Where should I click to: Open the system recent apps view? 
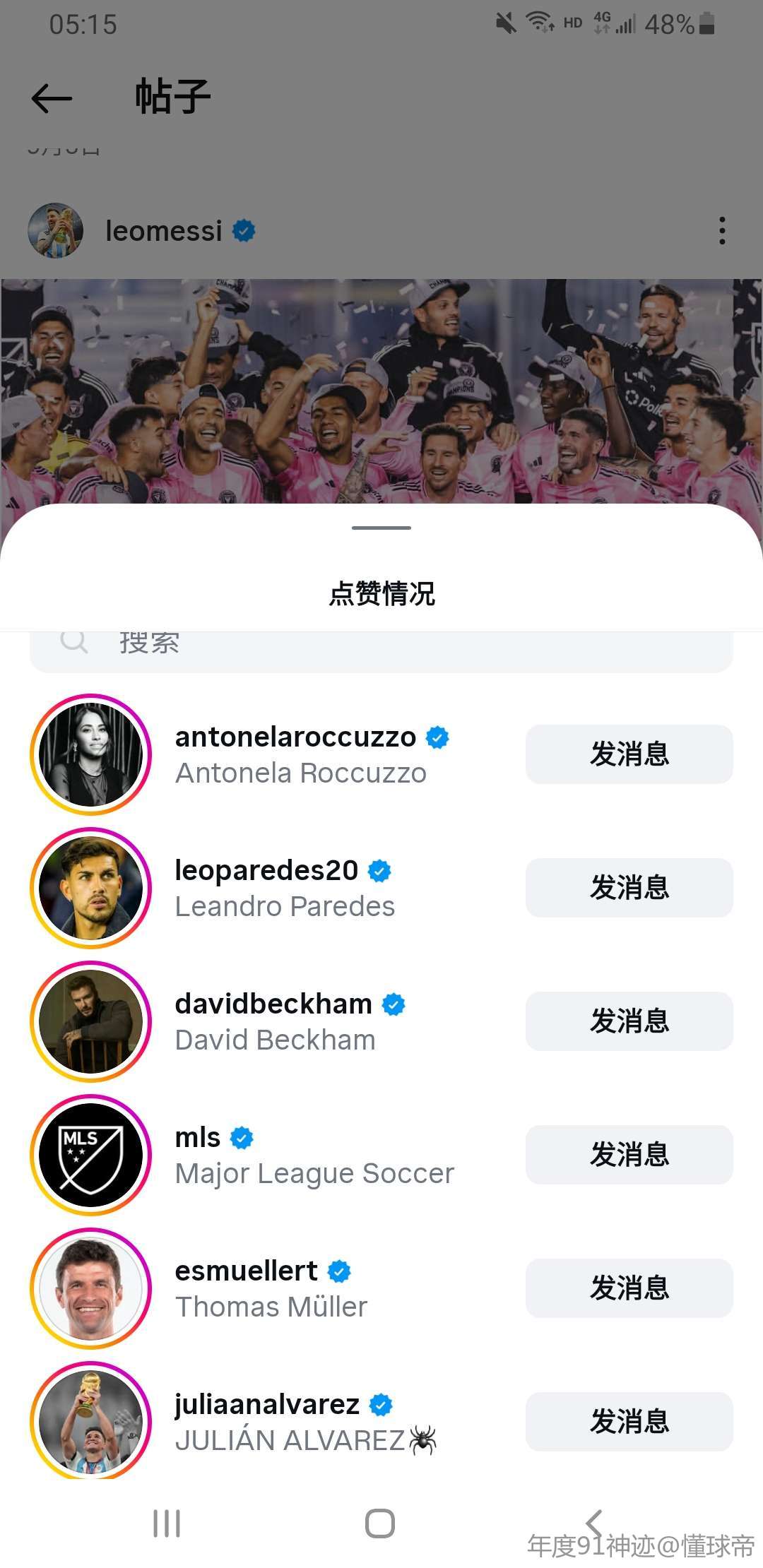[167, 1524]
